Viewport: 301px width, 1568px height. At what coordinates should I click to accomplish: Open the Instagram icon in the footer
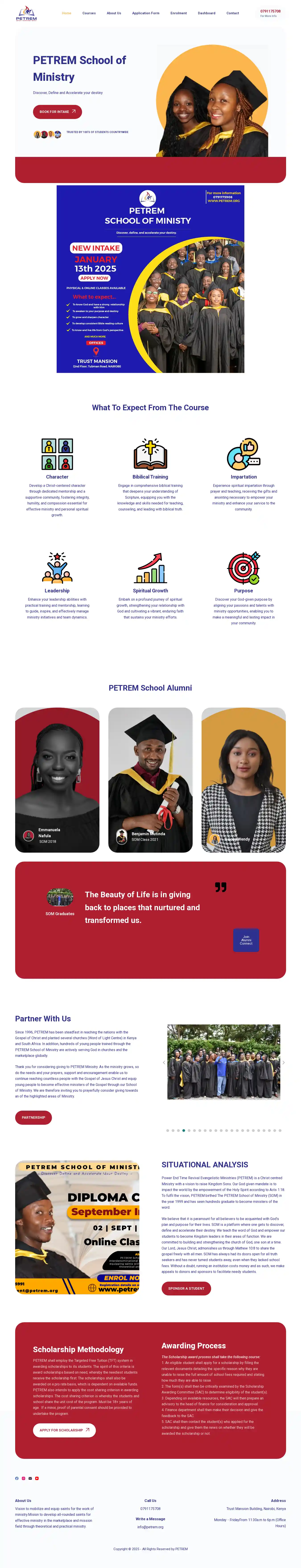pos(24,1478)
